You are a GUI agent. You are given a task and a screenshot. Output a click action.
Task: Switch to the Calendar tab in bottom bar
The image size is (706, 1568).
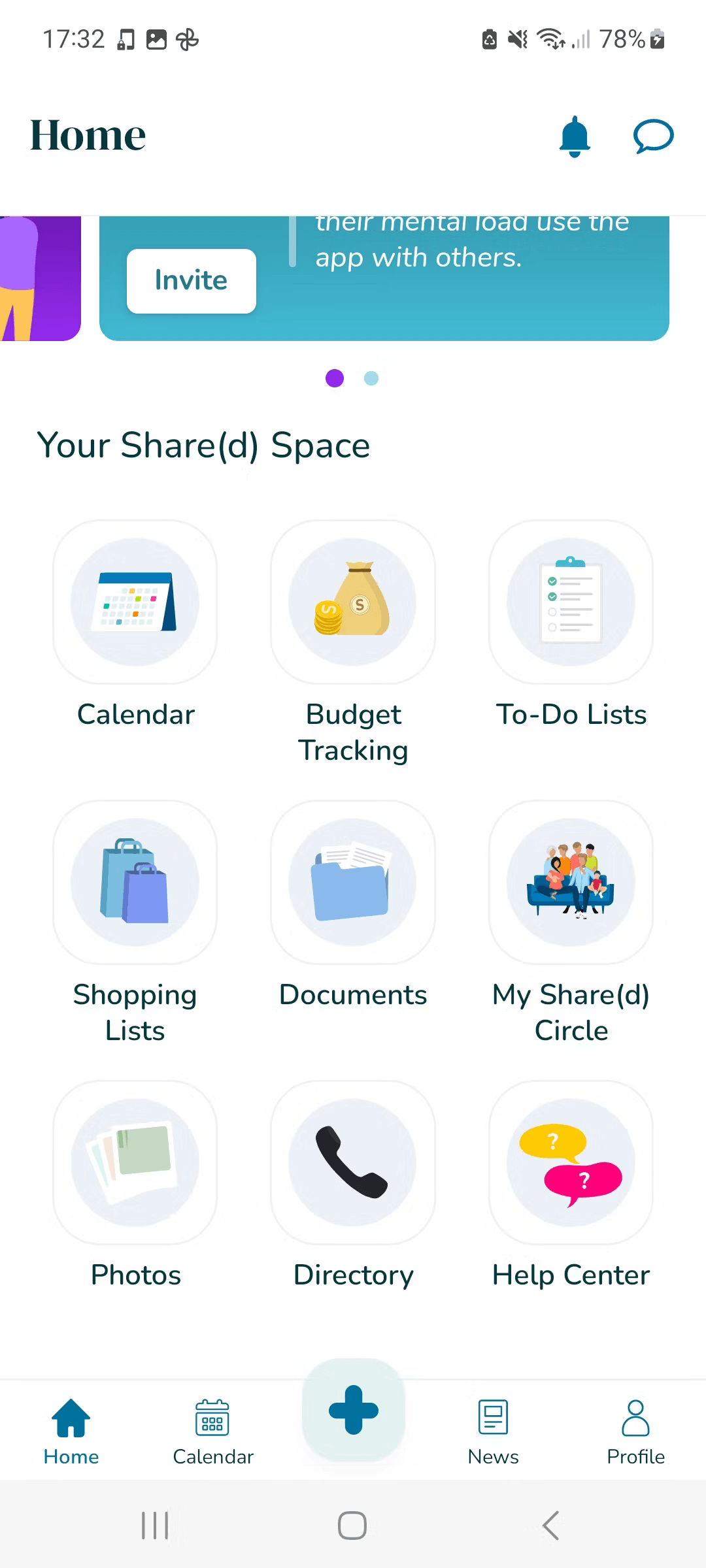coord(212,1431)
